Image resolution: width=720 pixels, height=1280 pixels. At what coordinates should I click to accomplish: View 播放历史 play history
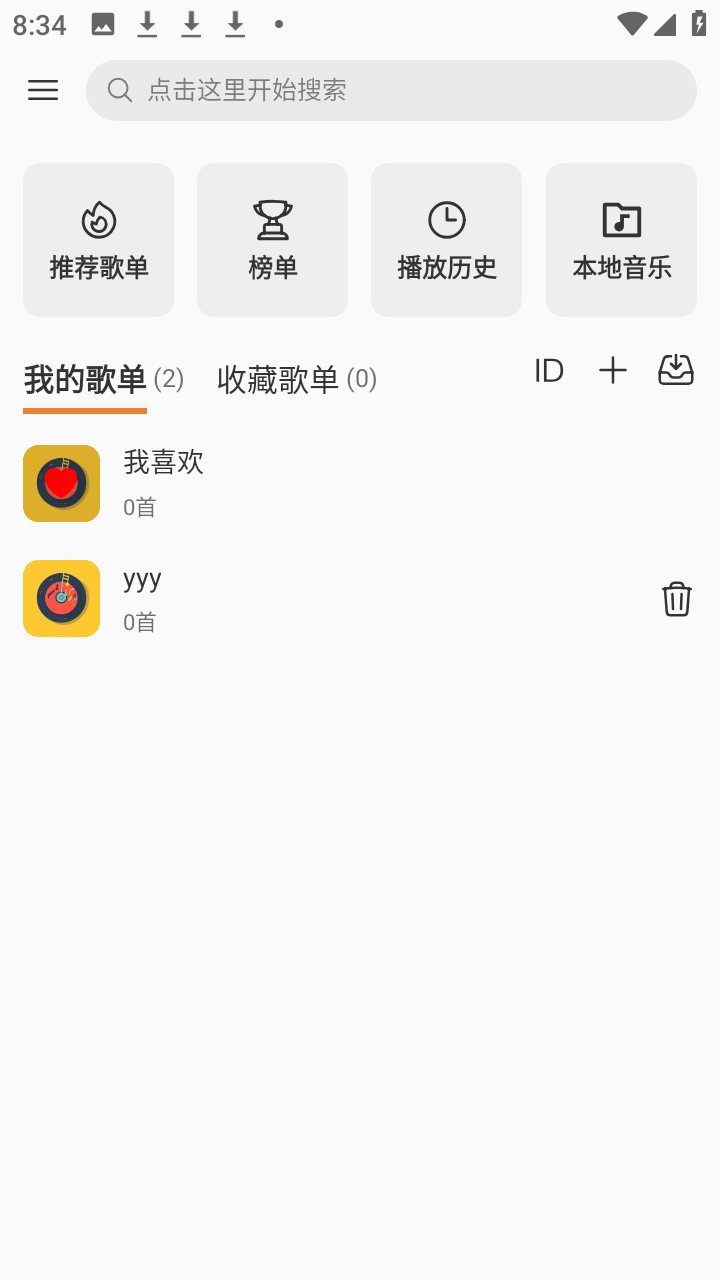[x=446, y=240]
